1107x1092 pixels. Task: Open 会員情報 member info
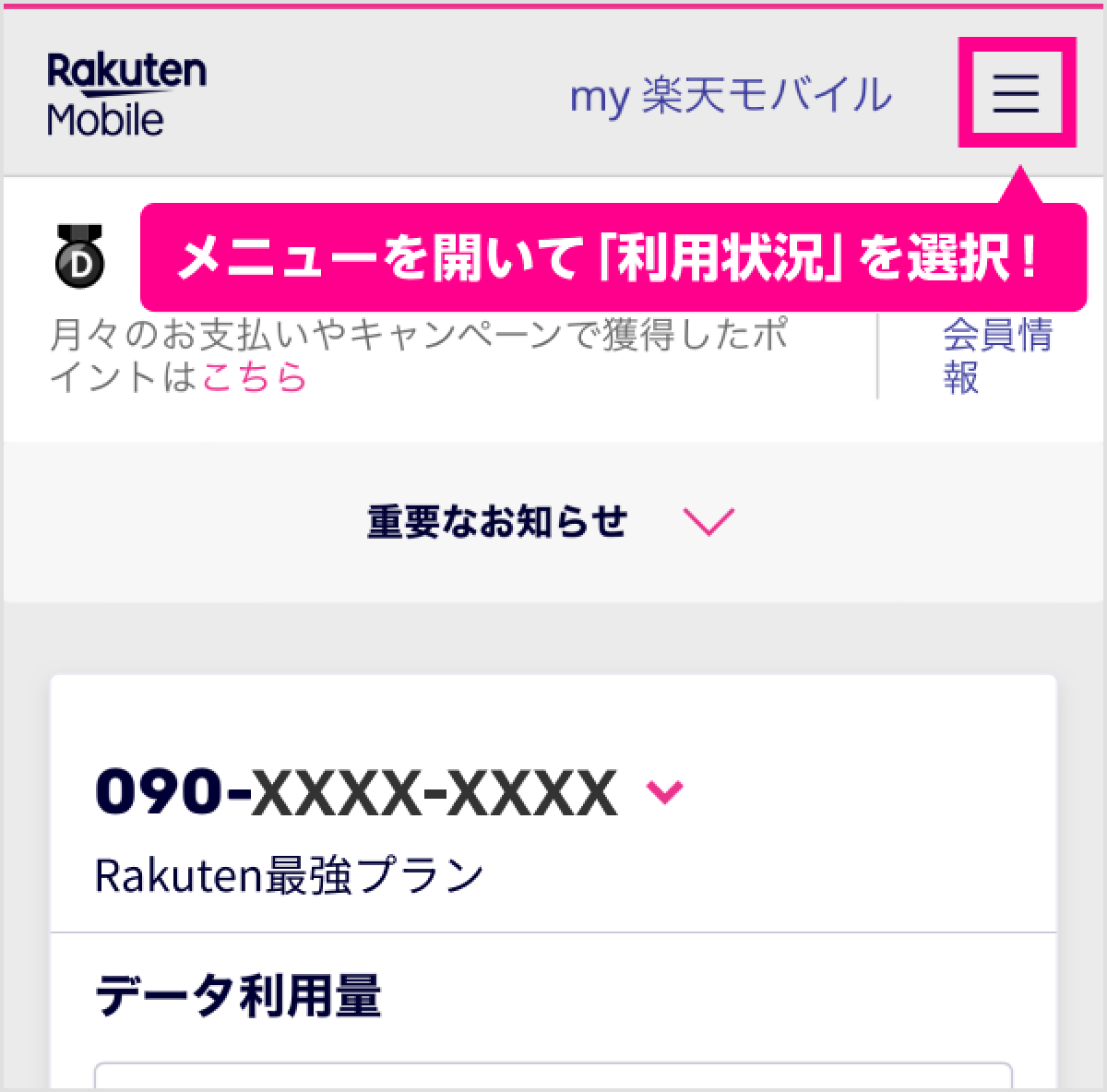click(x=996, y=356)
